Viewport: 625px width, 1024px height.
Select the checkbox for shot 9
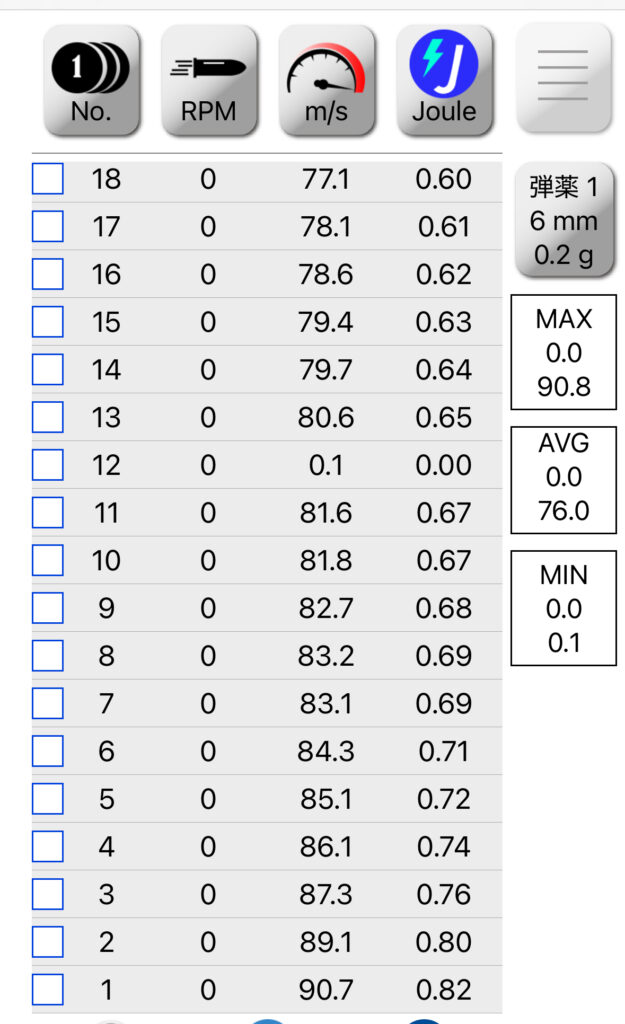click(x=48, y=608)
